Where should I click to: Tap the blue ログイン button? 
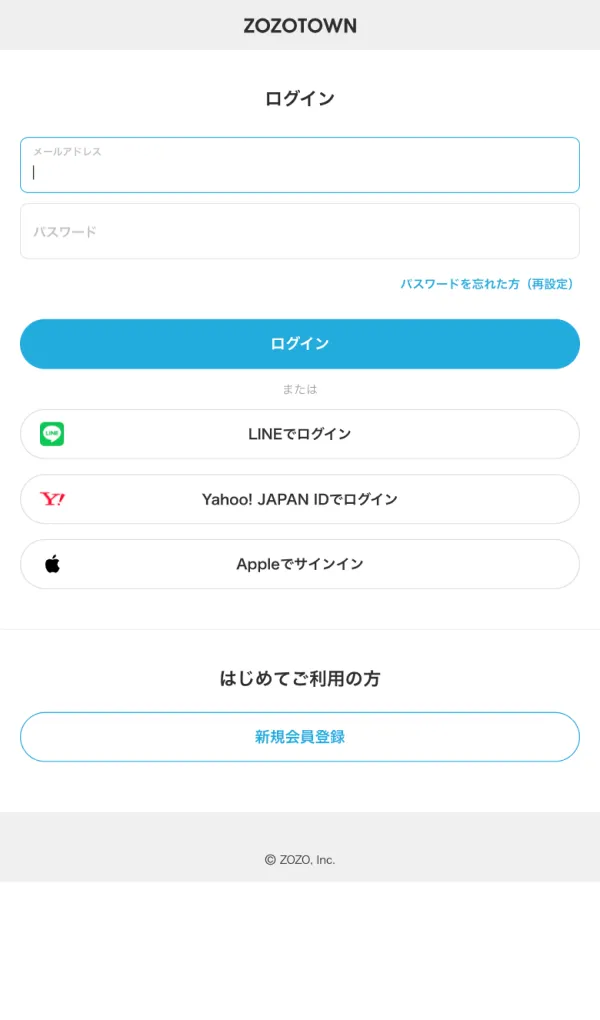300,344
